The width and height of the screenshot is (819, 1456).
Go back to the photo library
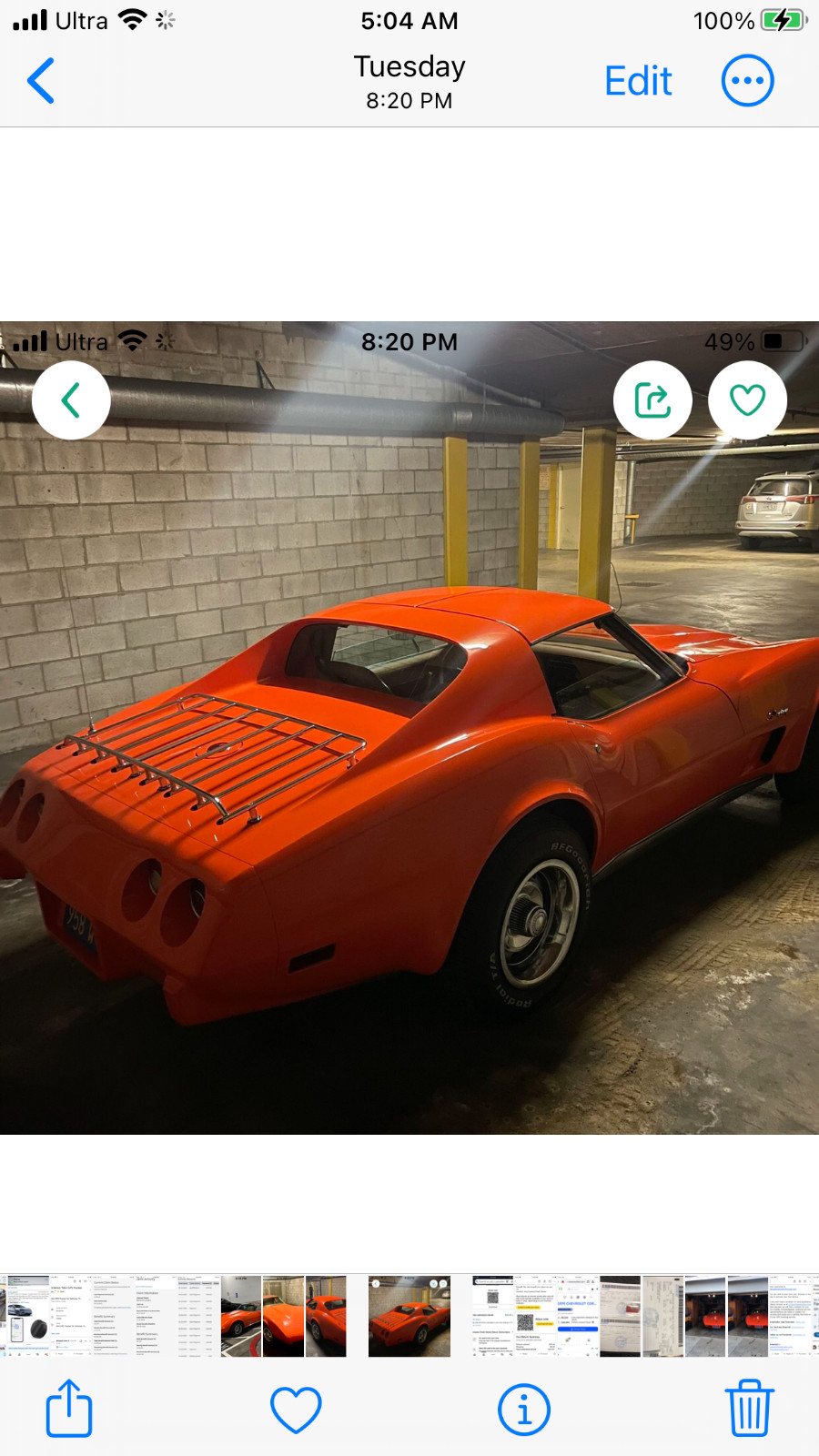[41, 81]
